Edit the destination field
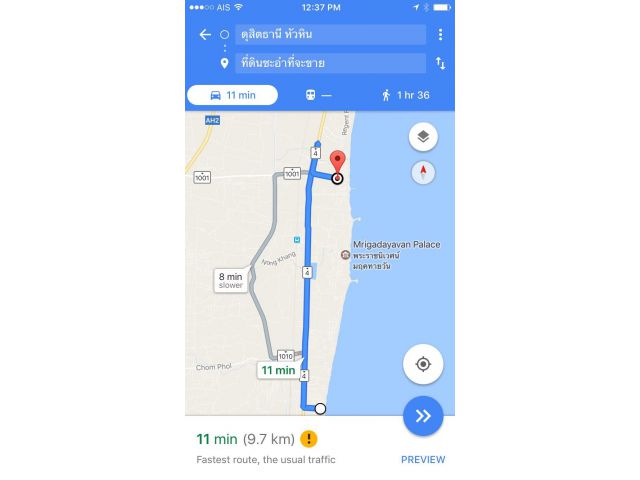This screenshot has width=640, height=480. click(330, 63)
